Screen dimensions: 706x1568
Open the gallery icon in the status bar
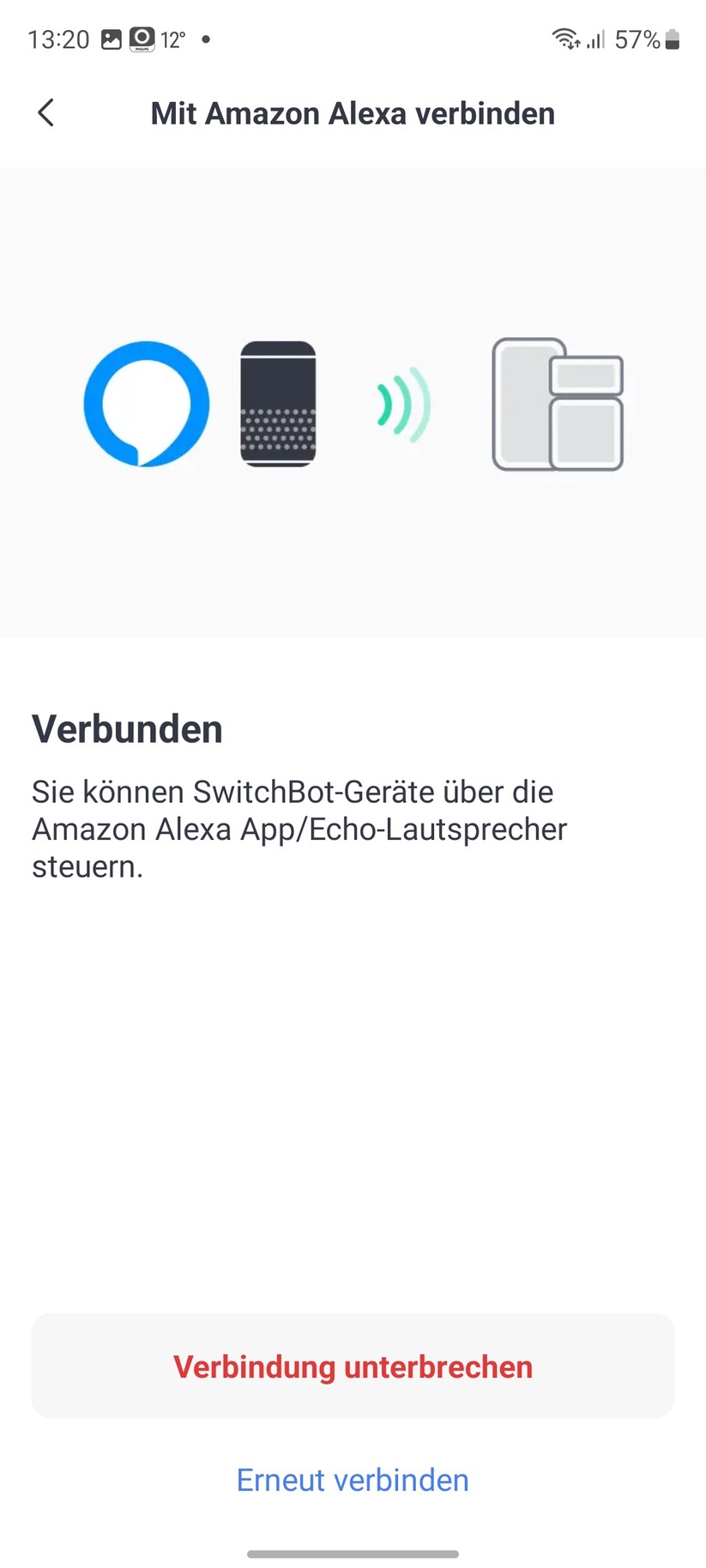pyautogui.click(x=112, y=39)
